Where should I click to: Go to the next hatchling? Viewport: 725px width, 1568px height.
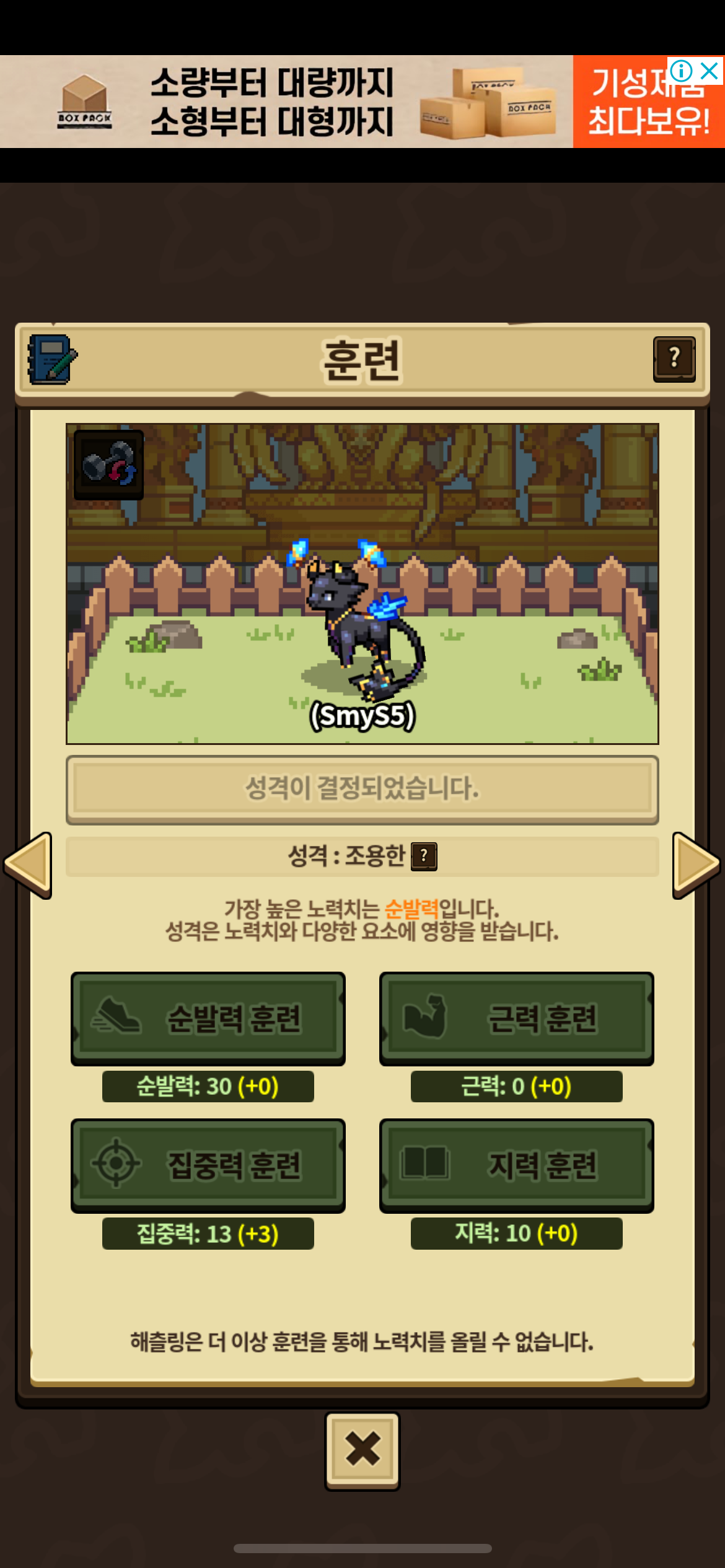(x=696, y=865)
